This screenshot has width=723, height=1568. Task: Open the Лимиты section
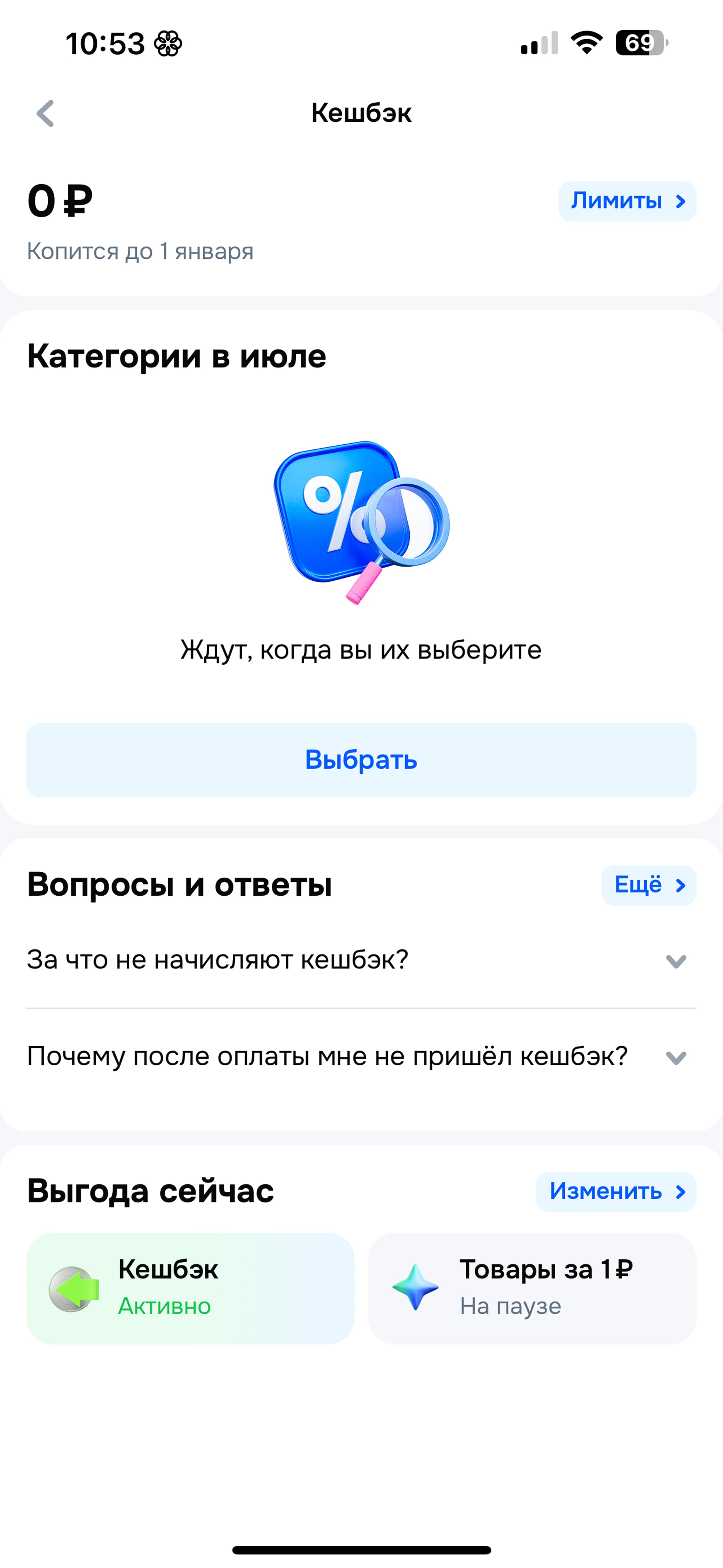[627, 201]
